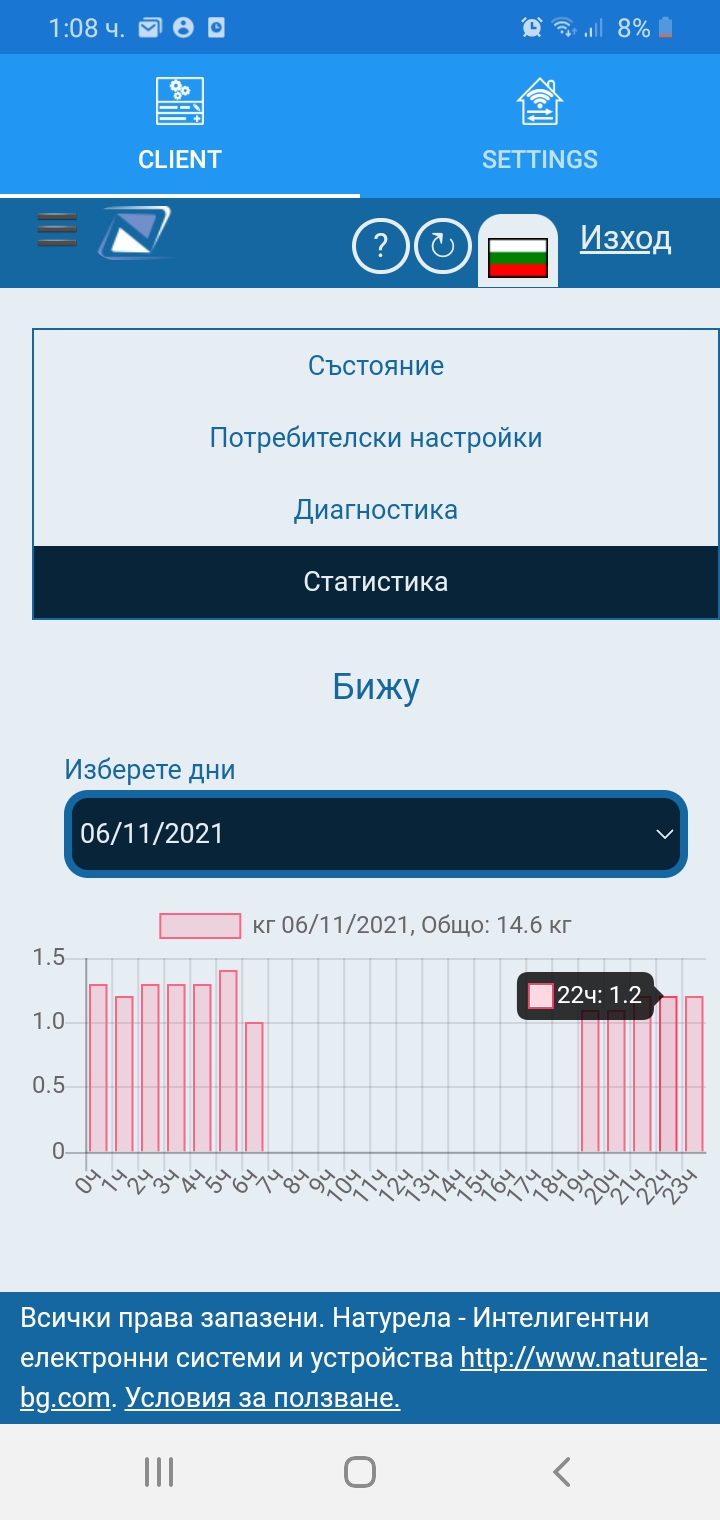
Task: Open the Състояние section
Action: coord(376,366)
